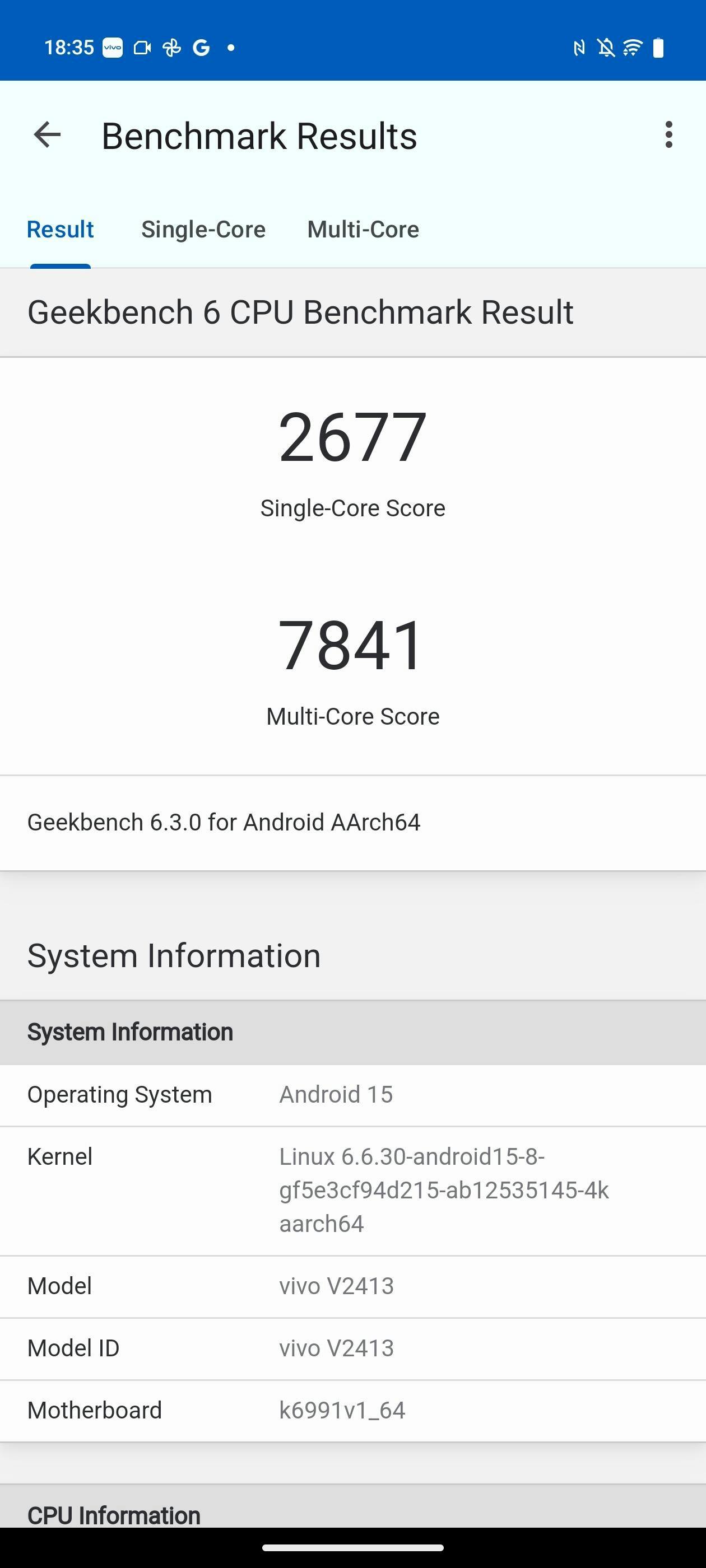Select the Result tab

click(61, 230)
